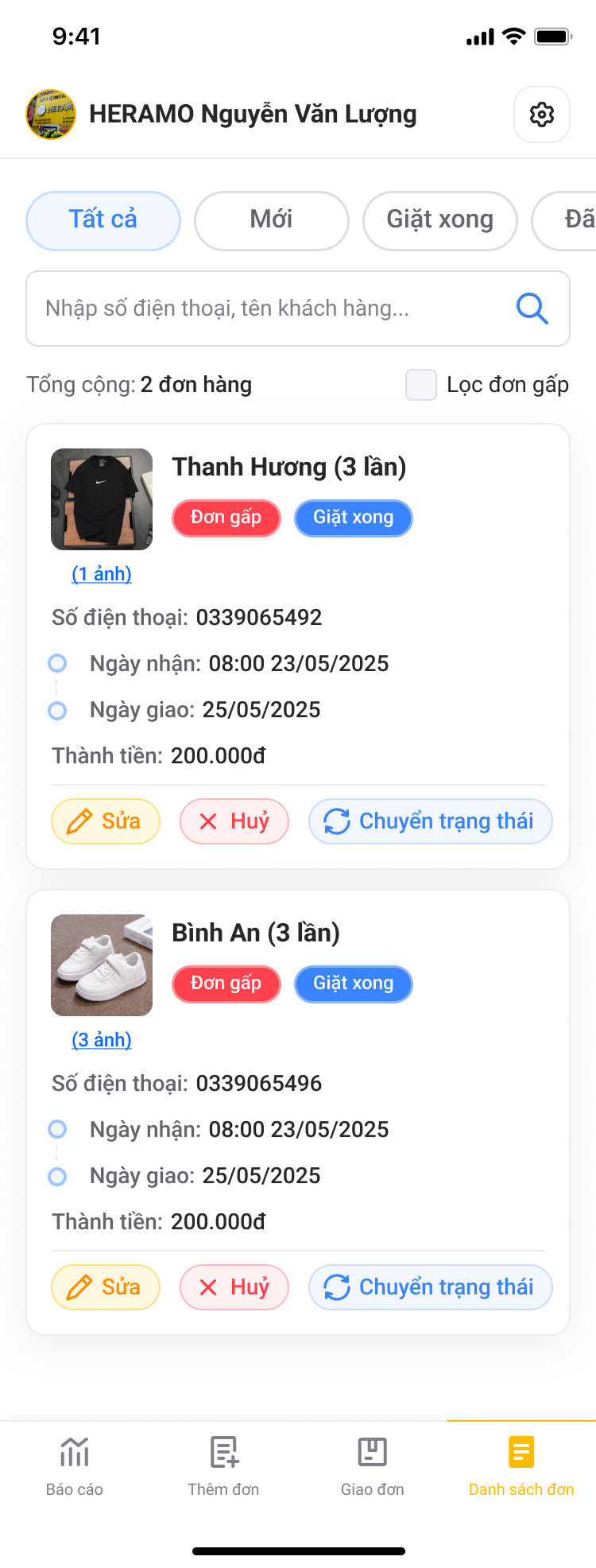Switch to the Báo cáo tab

[75, 1466]
